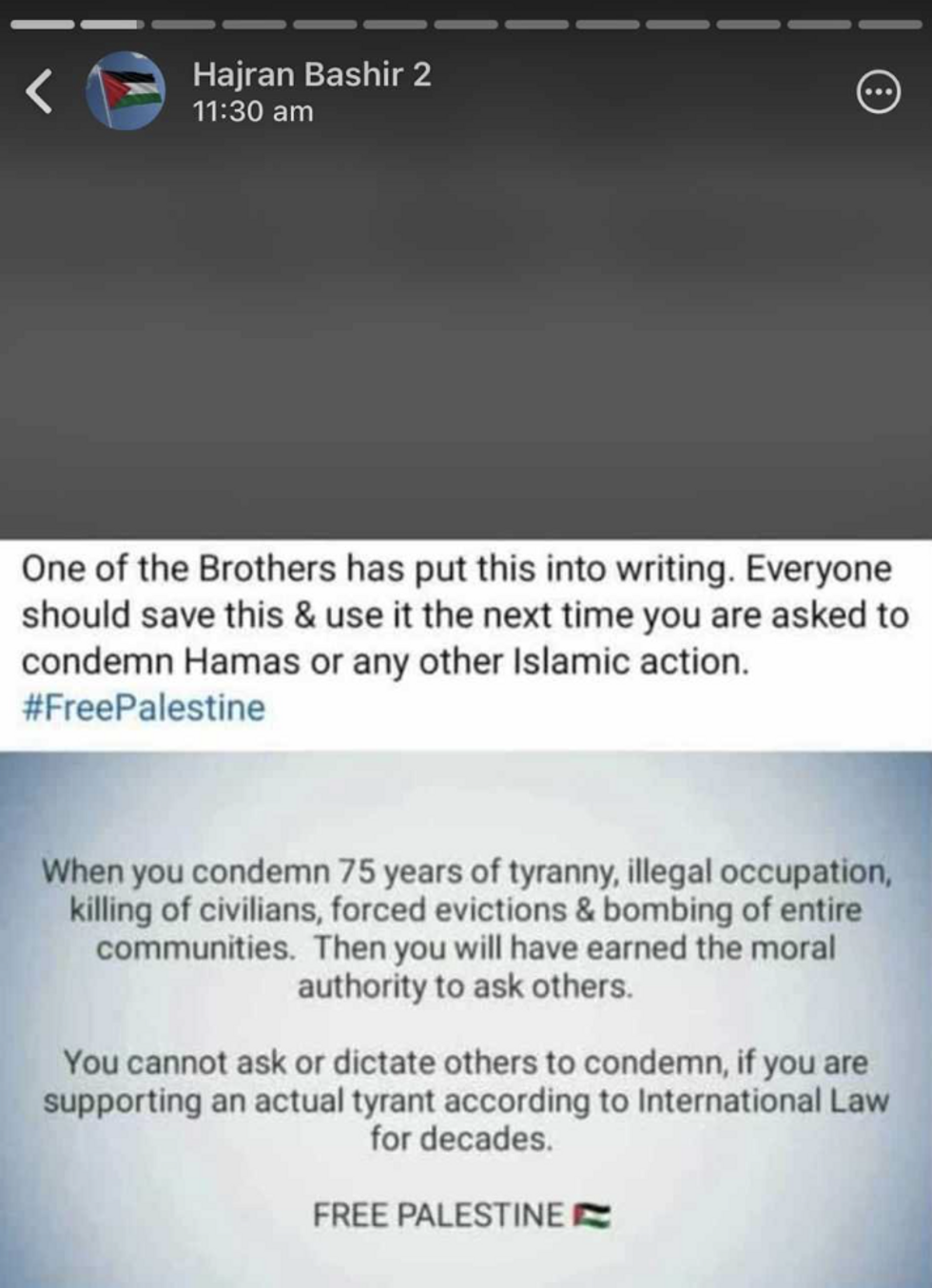Image resolution: width=932 pixels, height=1288 pixels.
Task: Go back from the story viewer
Action: click(39, 92)
